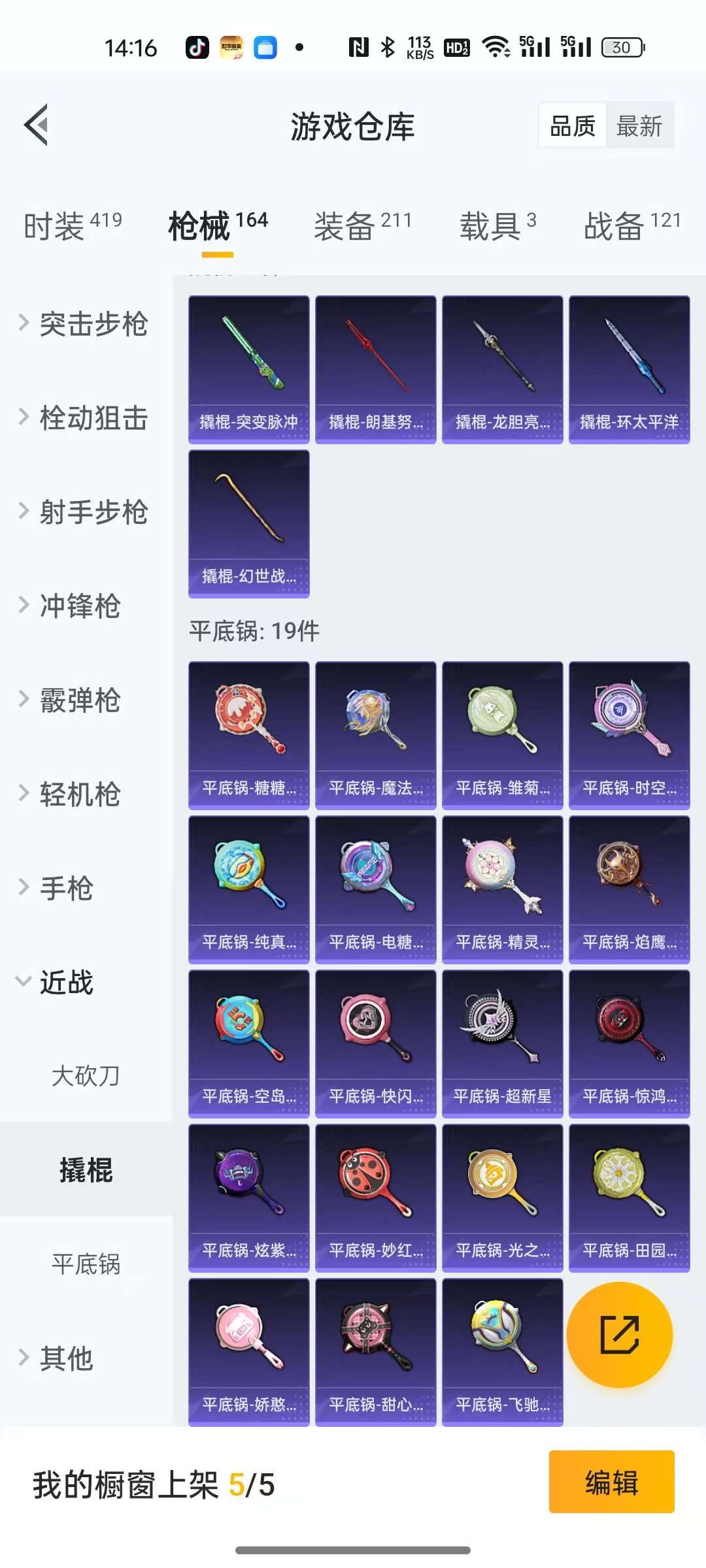706x1568 pixels.
Task: Tap the 编辑 button
Action: point(611,1482)
